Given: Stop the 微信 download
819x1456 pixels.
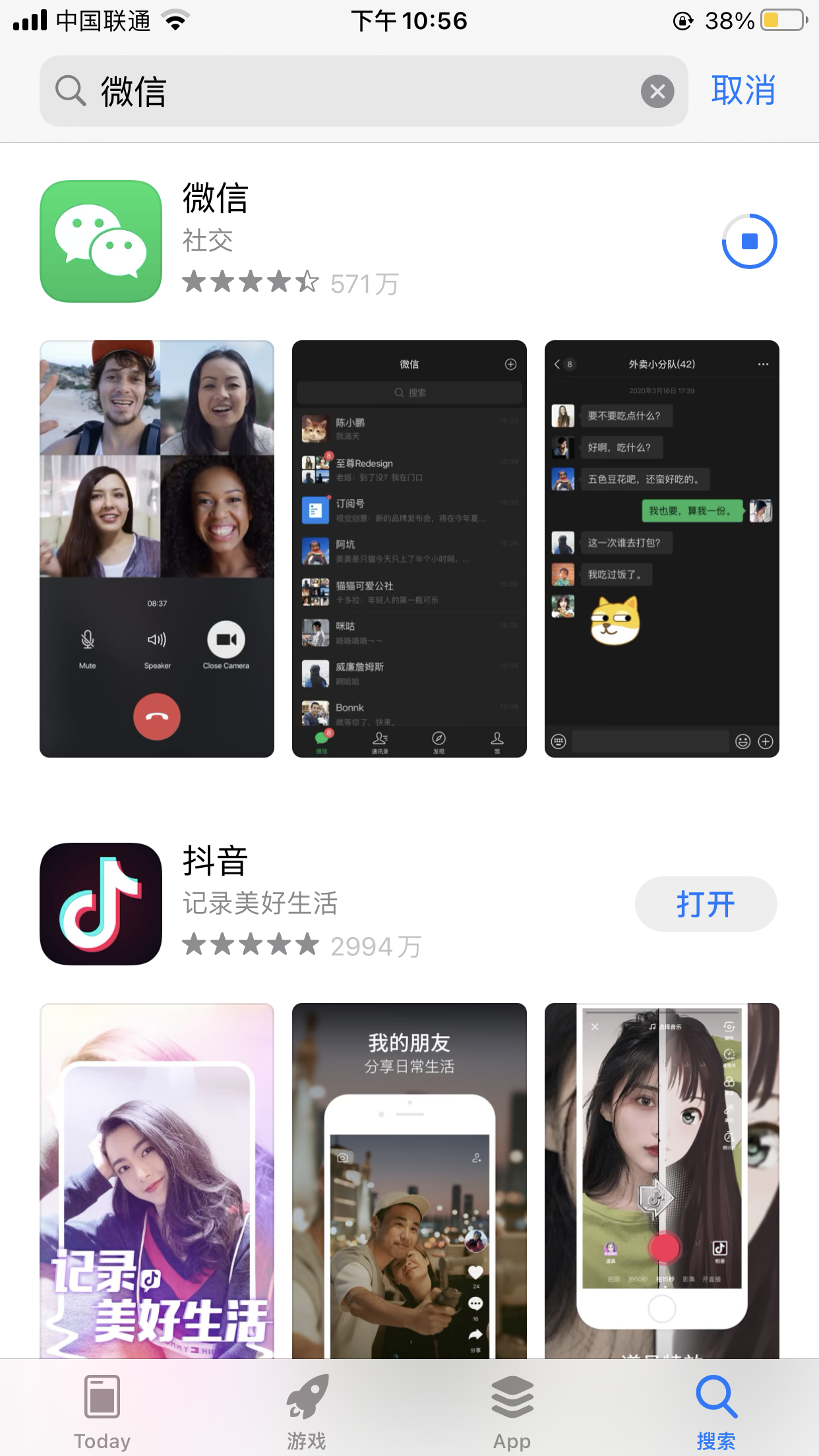Looking at the screenshot, I should [x=749, y=241].
